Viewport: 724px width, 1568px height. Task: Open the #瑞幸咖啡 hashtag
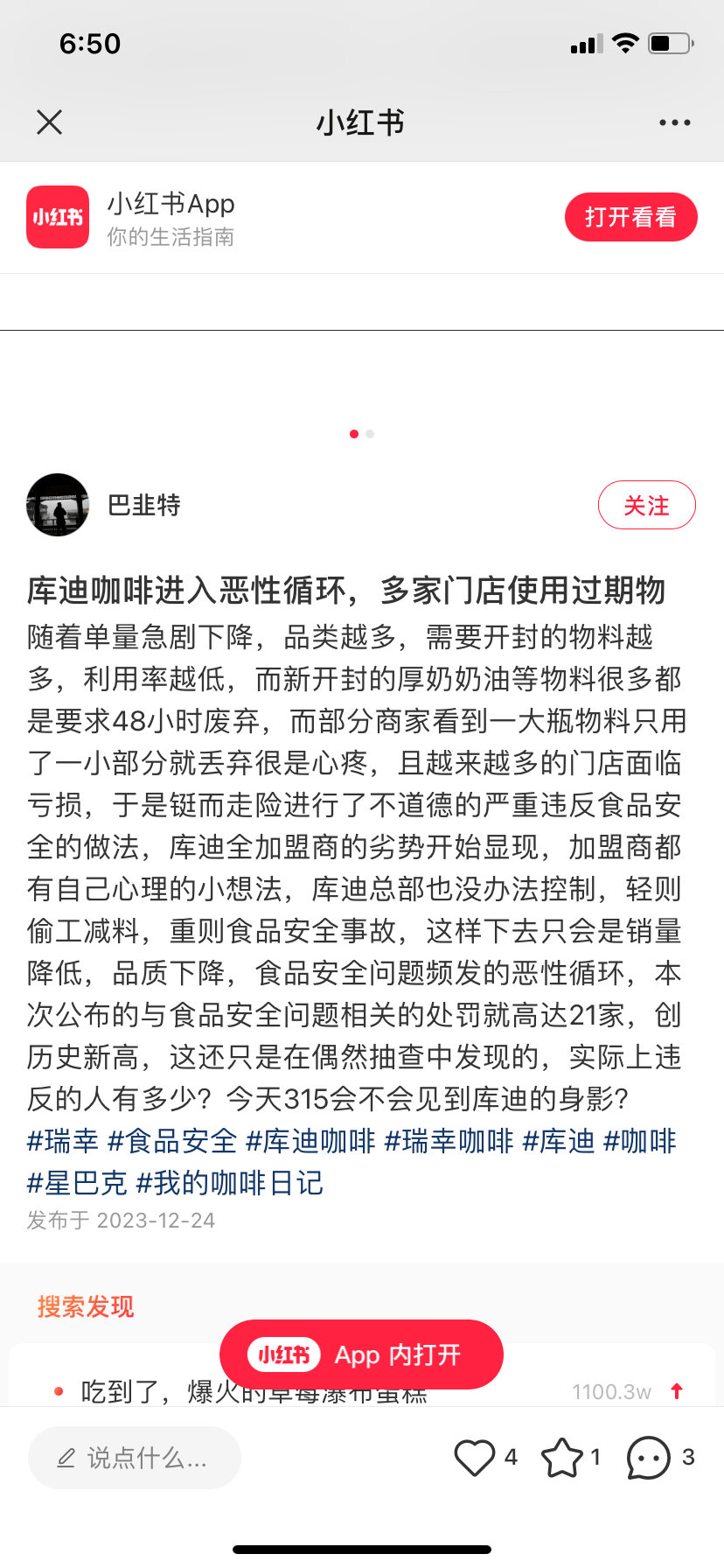pyautogui.click(x=449, y=1141)
